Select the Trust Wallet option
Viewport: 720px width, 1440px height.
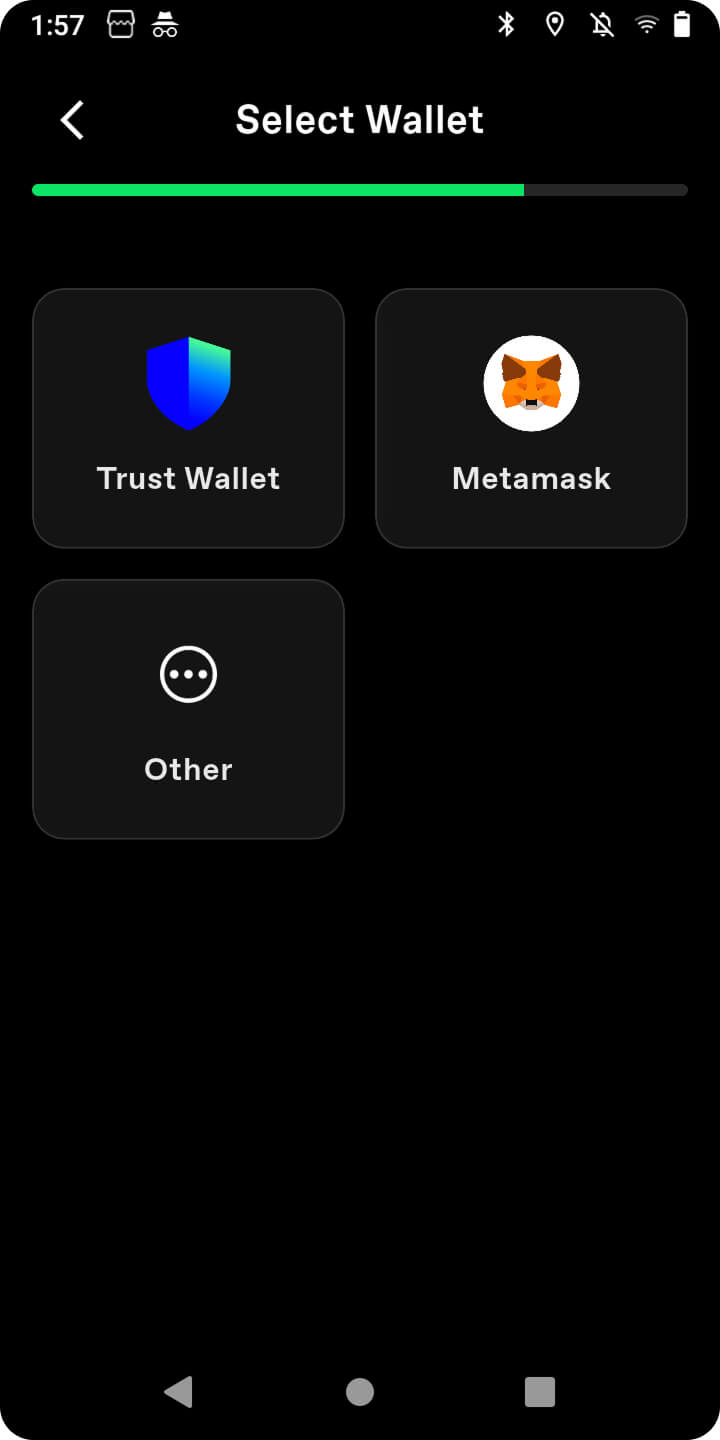point(188,418)
